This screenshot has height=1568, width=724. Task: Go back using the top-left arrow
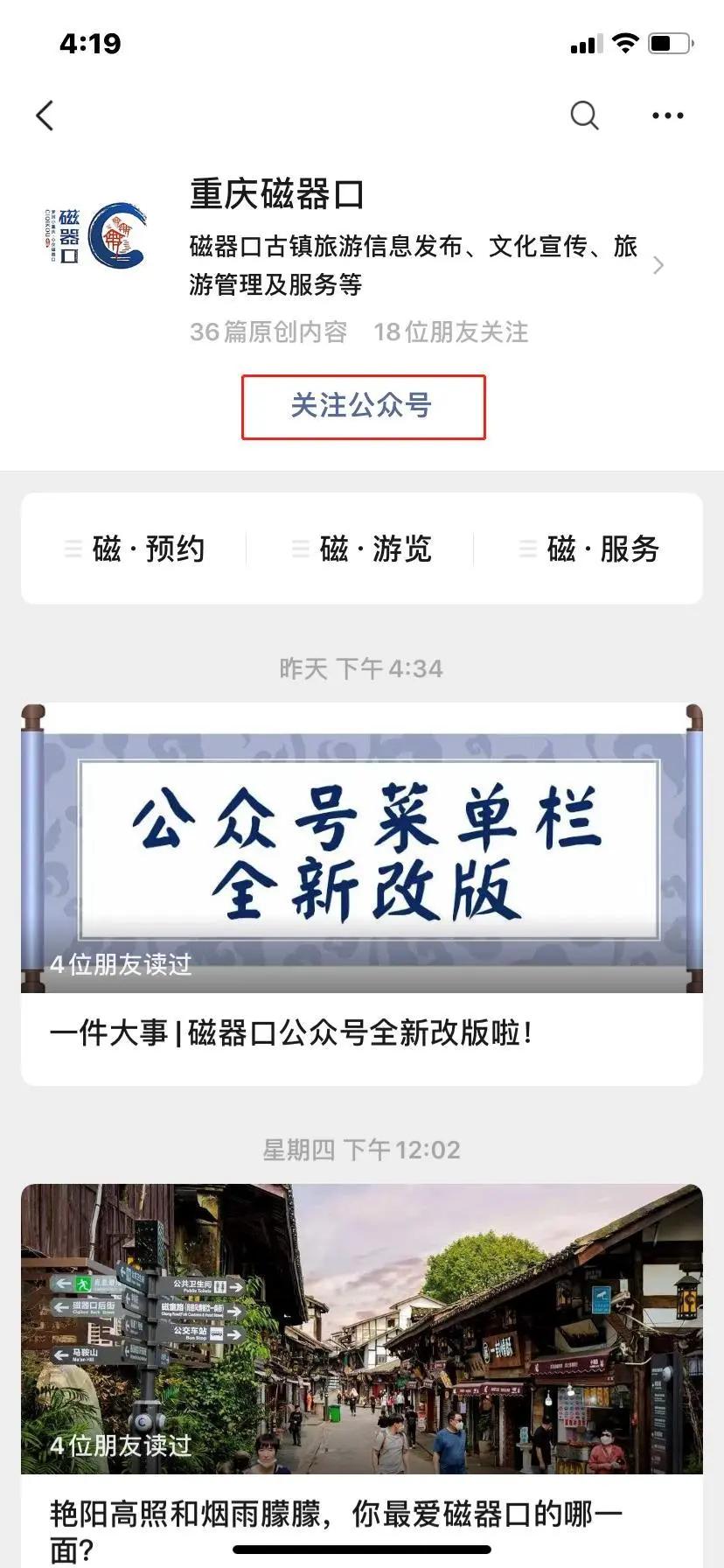click(x=45, y=115)
